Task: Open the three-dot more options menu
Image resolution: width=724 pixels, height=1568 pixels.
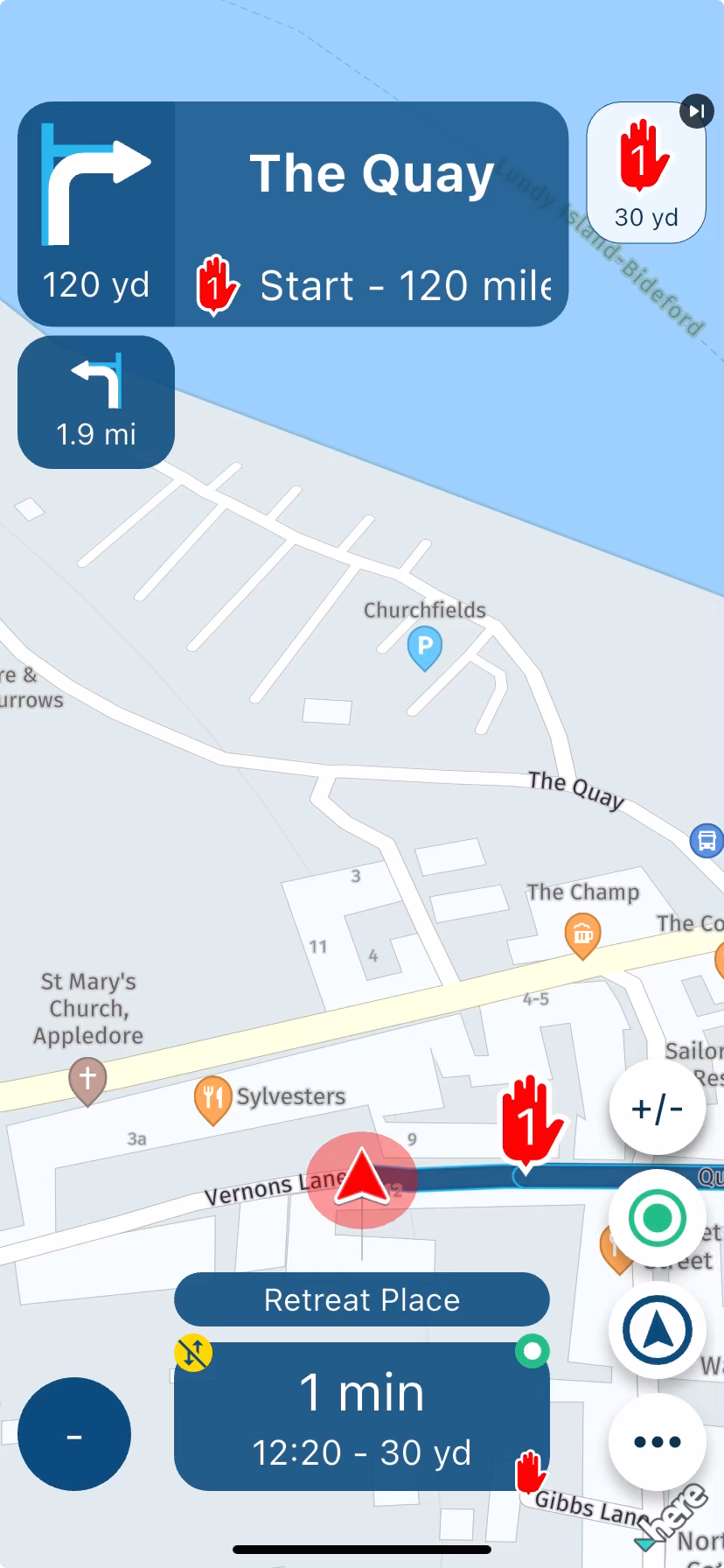Action: pos(658,1442)
